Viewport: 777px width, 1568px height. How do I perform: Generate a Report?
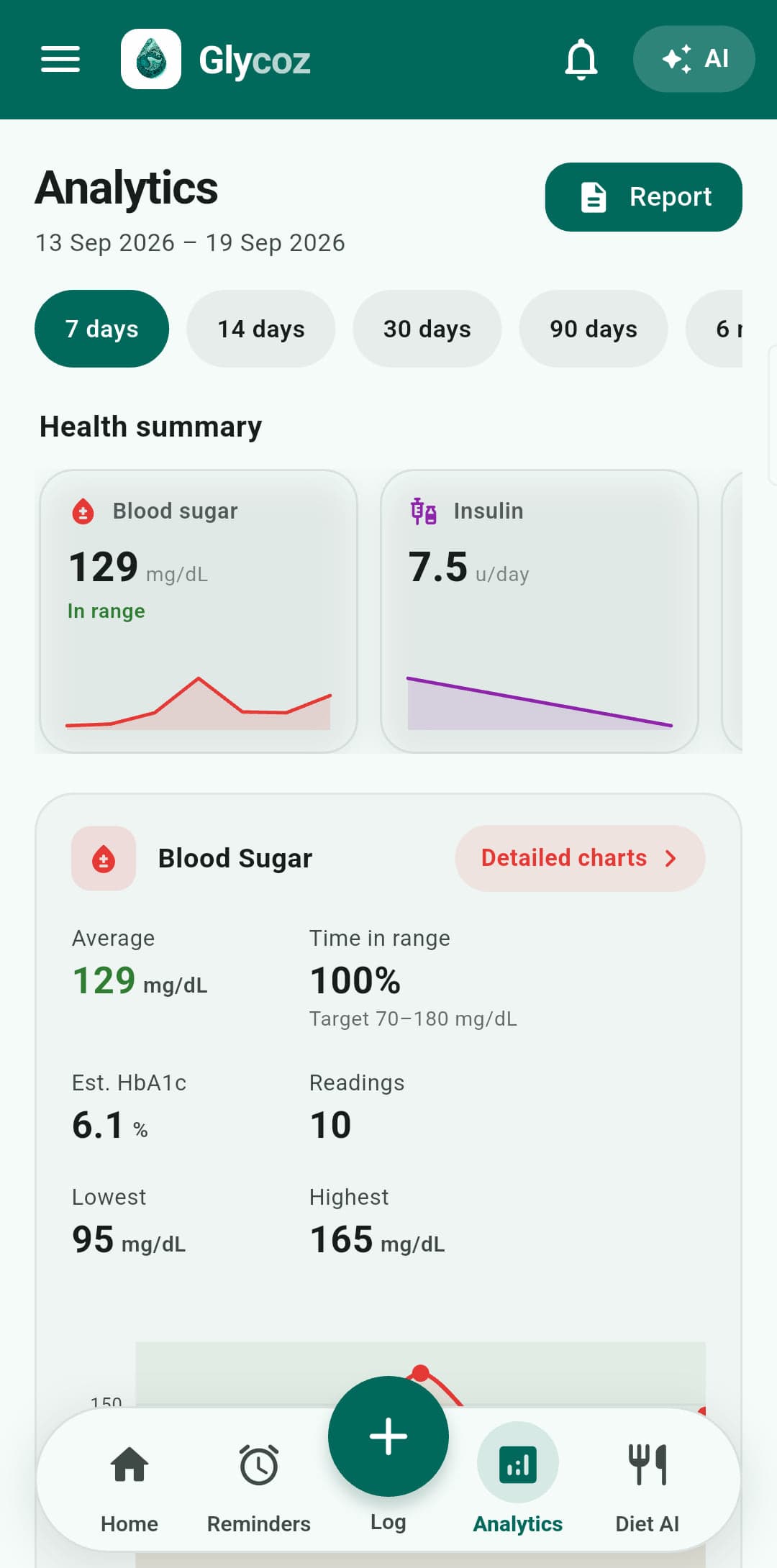(x=643, y=197)
